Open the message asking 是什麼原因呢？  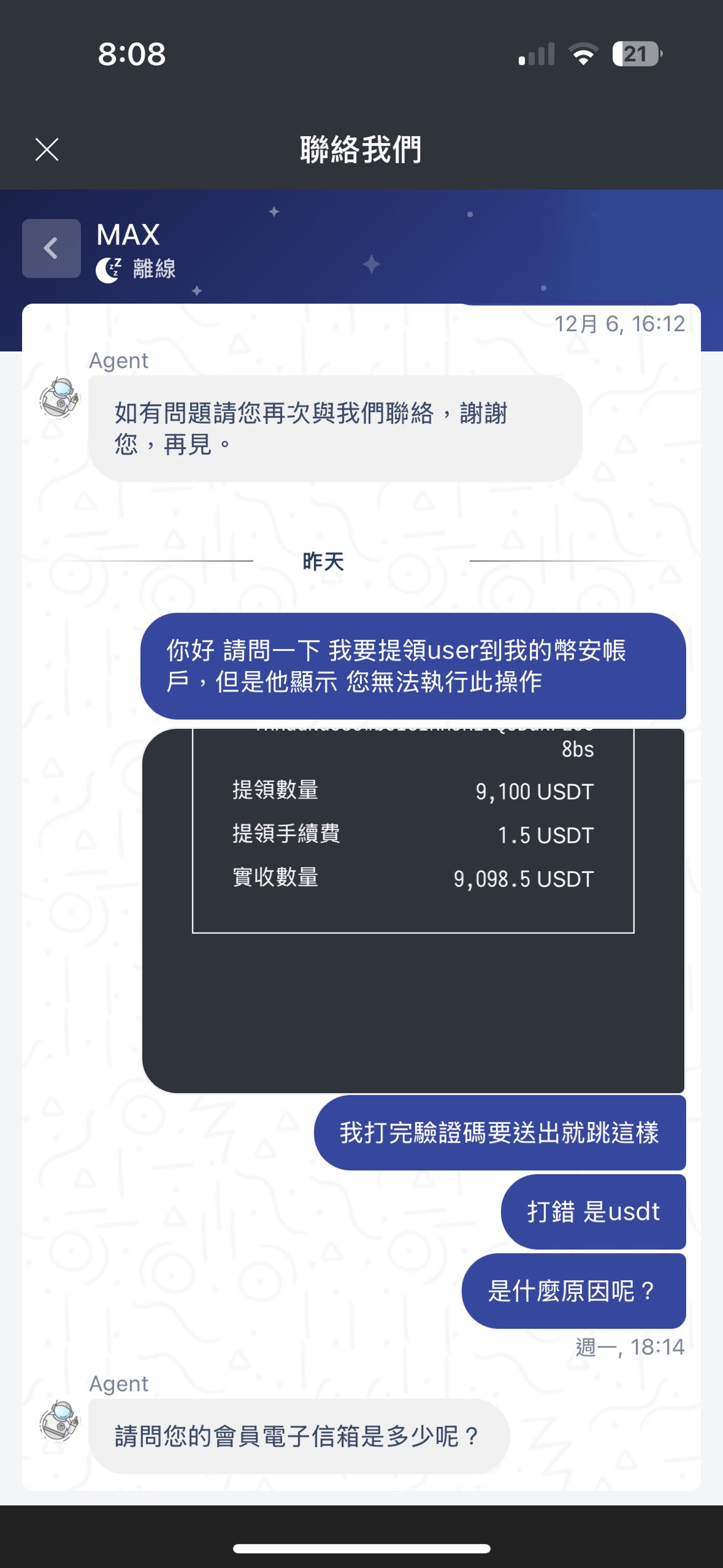point(573,1293)
